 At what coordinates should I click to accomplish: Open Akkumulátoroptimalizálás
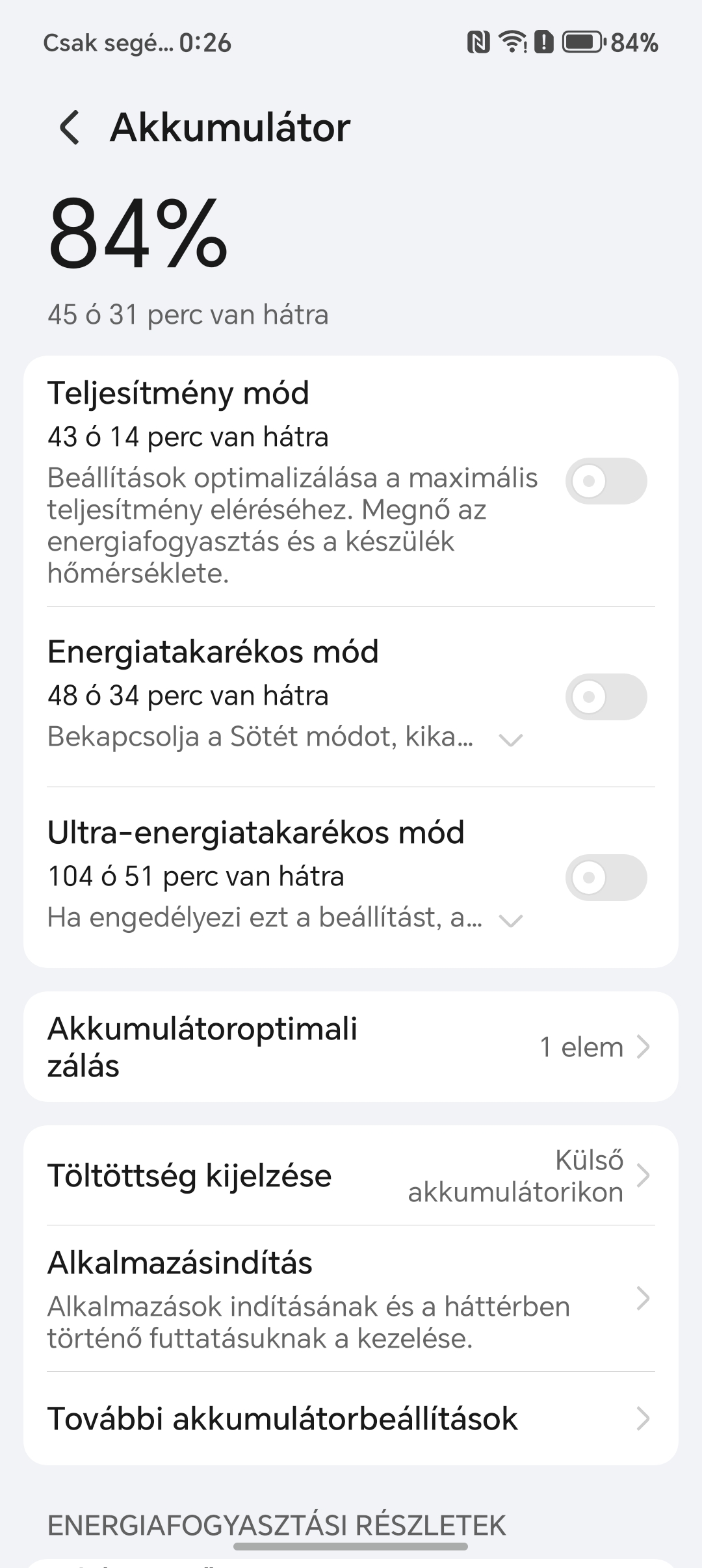click(351, 1047)
